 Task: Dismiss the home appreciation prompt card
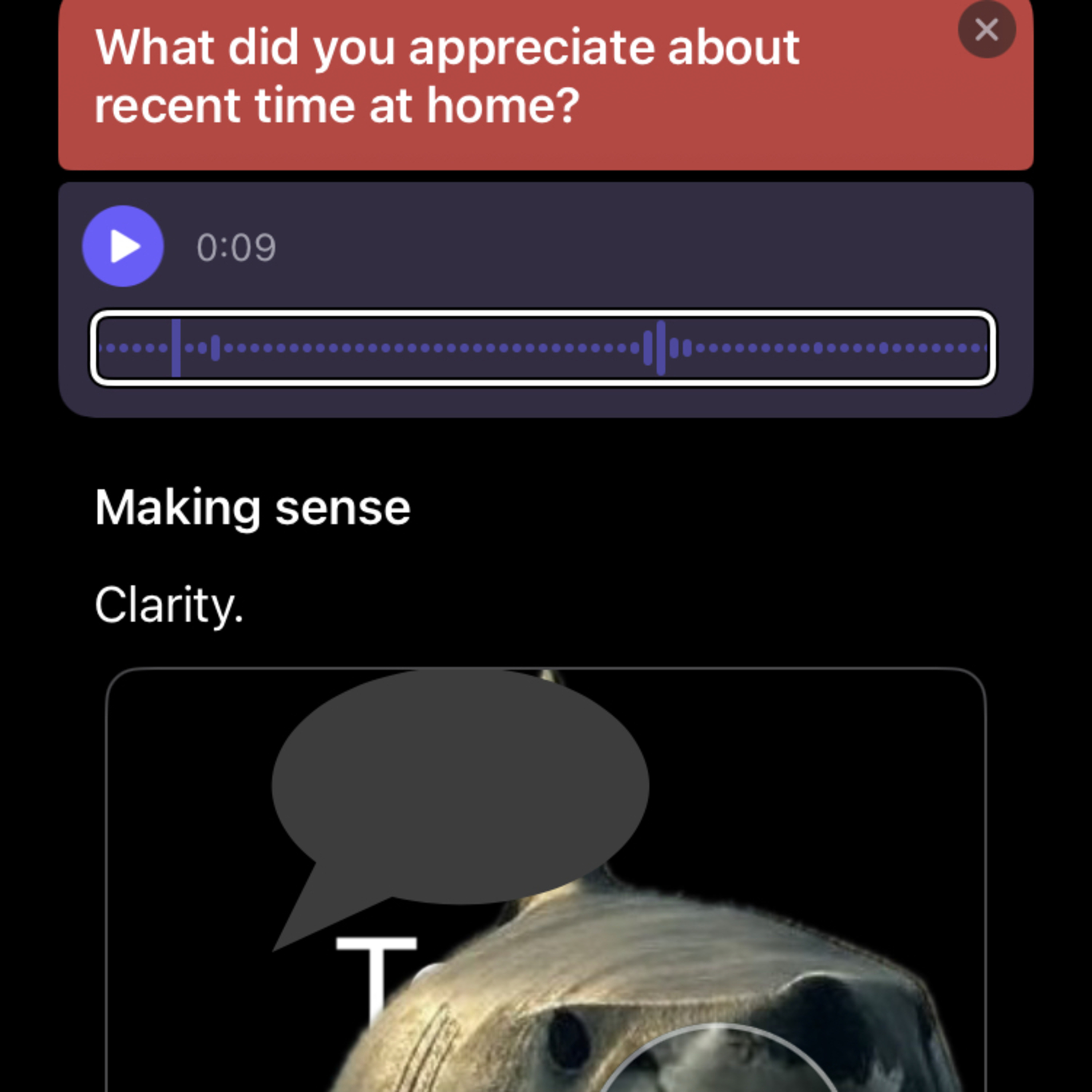pyautogui.click(x=986, y=29)
